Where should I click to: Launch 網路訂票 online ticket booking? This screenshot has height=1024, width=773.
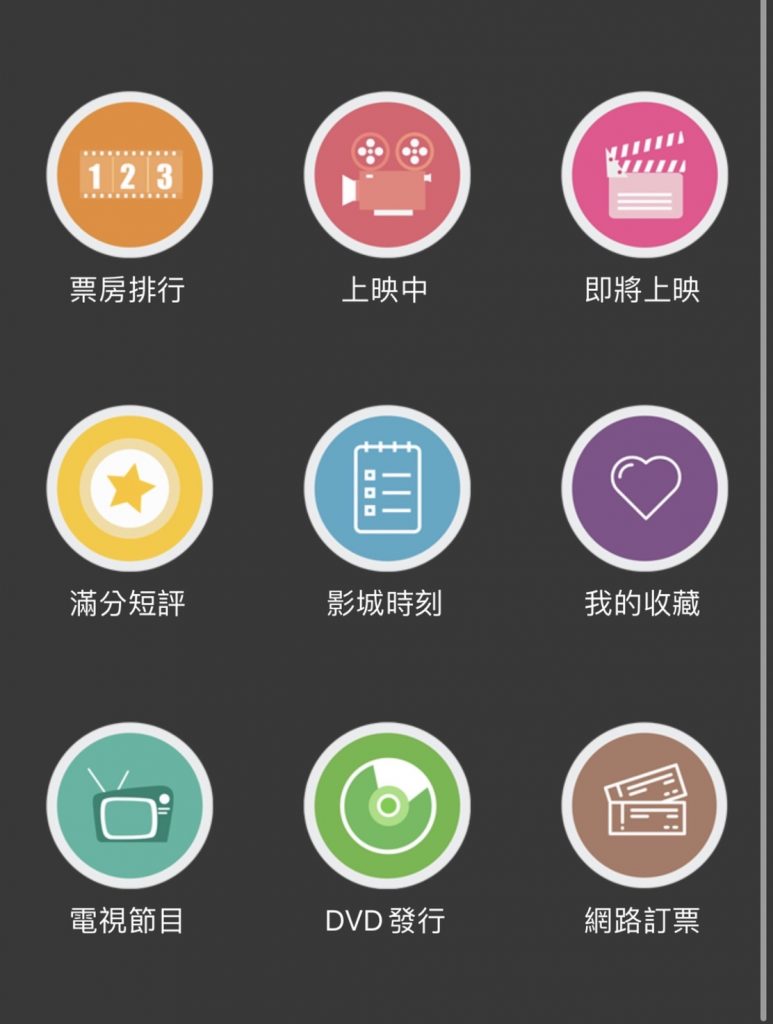(644, 805)
